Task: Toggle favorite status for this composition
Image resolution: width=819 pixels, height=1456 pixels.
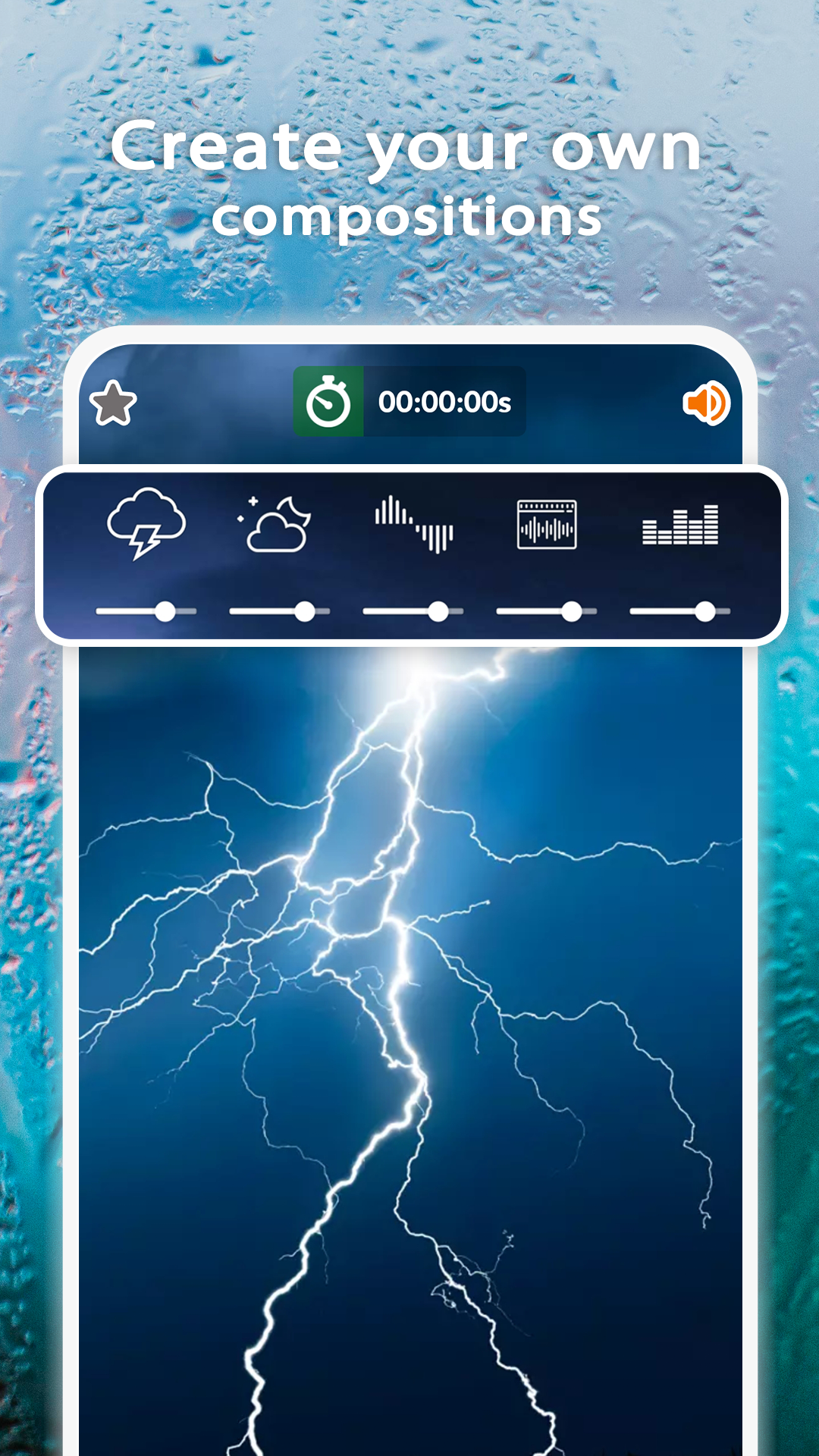Action: (114, 403)
